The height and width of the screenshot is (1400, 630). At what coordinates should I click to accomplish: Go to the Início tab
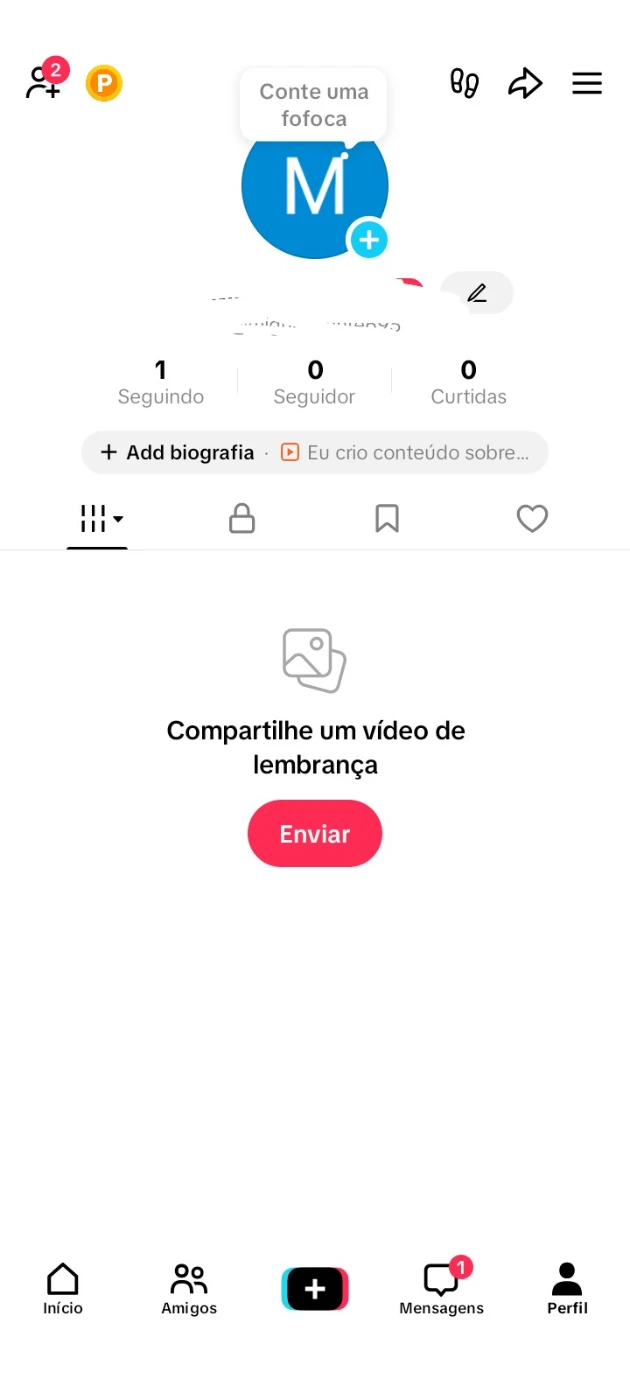point(63,1289)
